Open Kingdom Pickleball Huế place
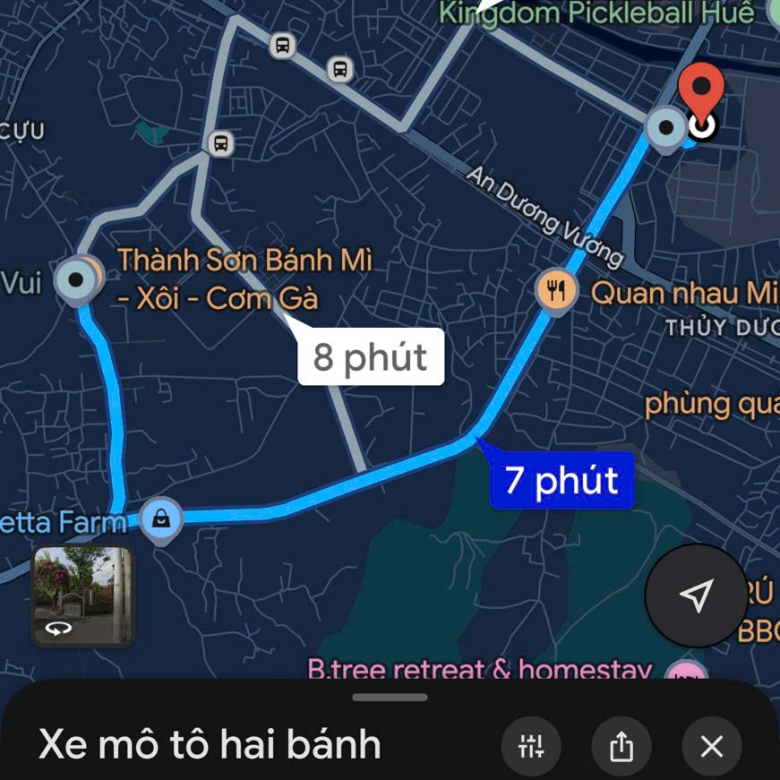780x780 pixels. tap(596, 13)
